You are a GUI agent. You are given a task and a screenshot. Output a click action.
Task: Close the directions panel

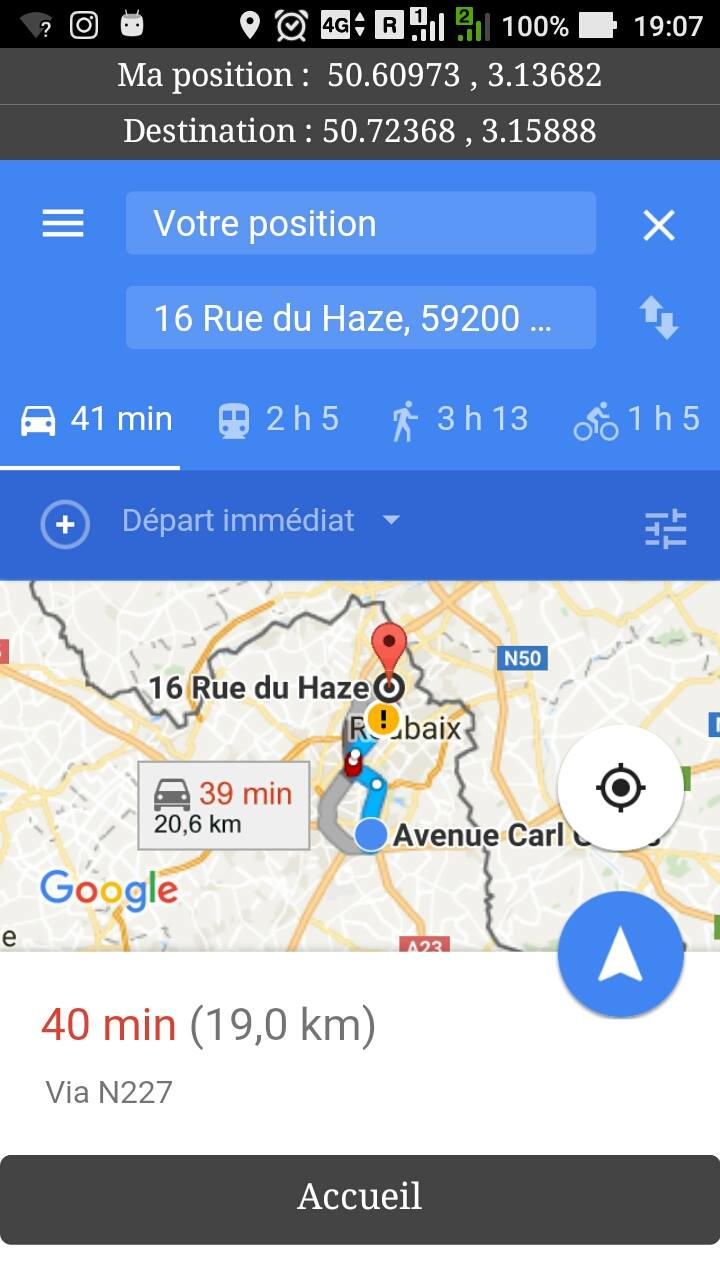pos(659,225)
